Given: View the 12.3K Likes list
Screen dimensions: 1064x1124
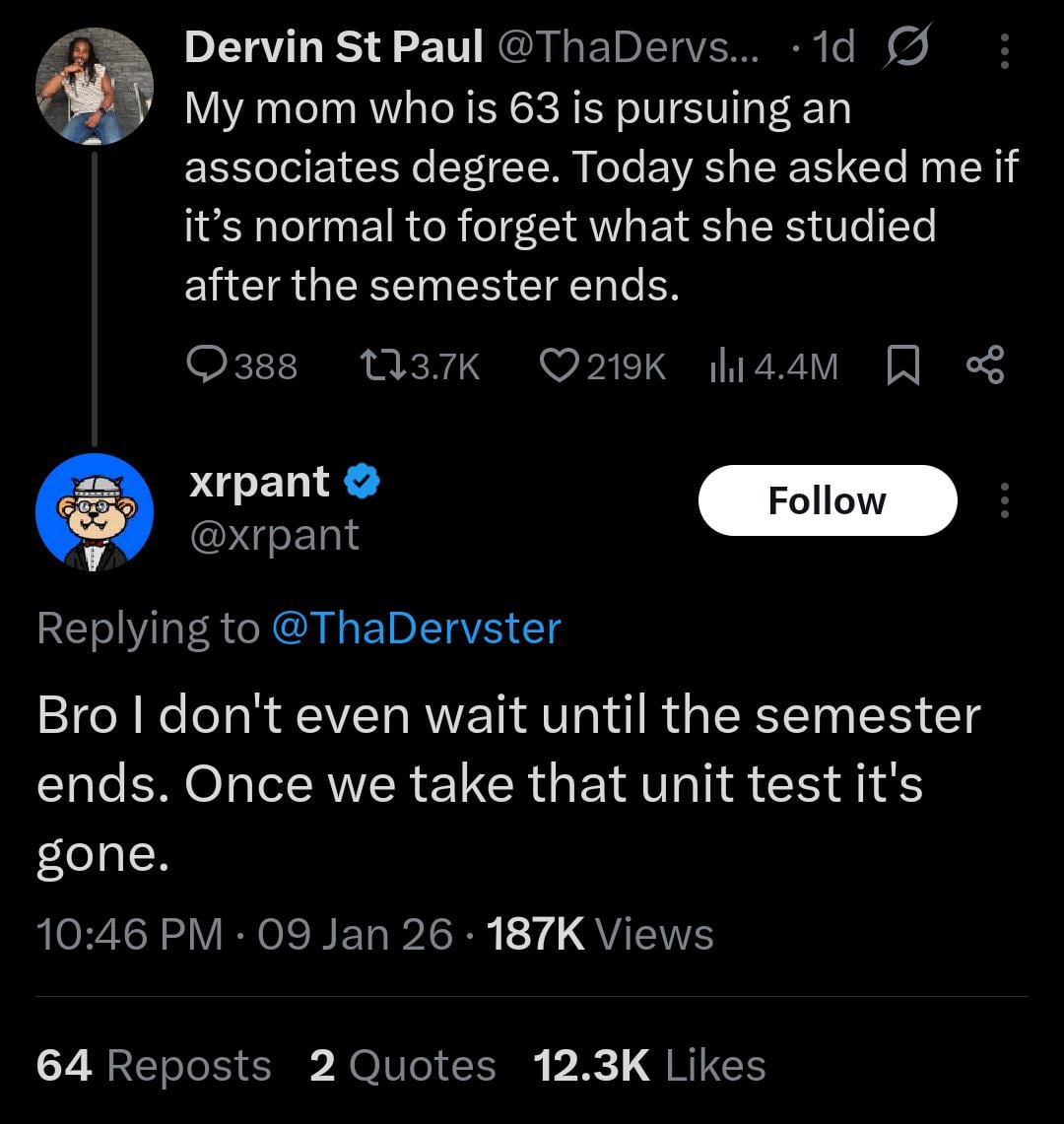Looking at the screenshot, I should pyautogui.click(x=649, y=1066).
